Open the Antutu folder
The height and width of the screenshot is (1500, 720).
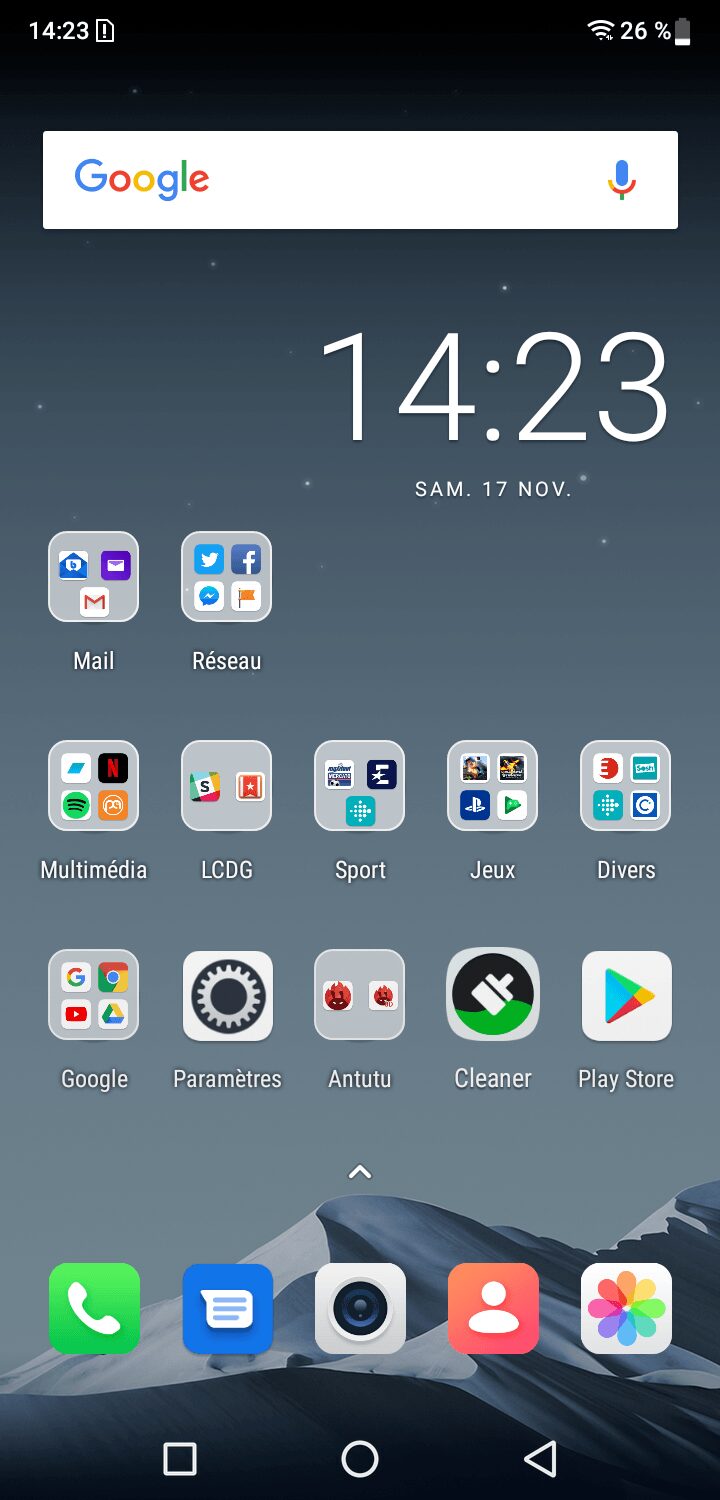(360, 995)
